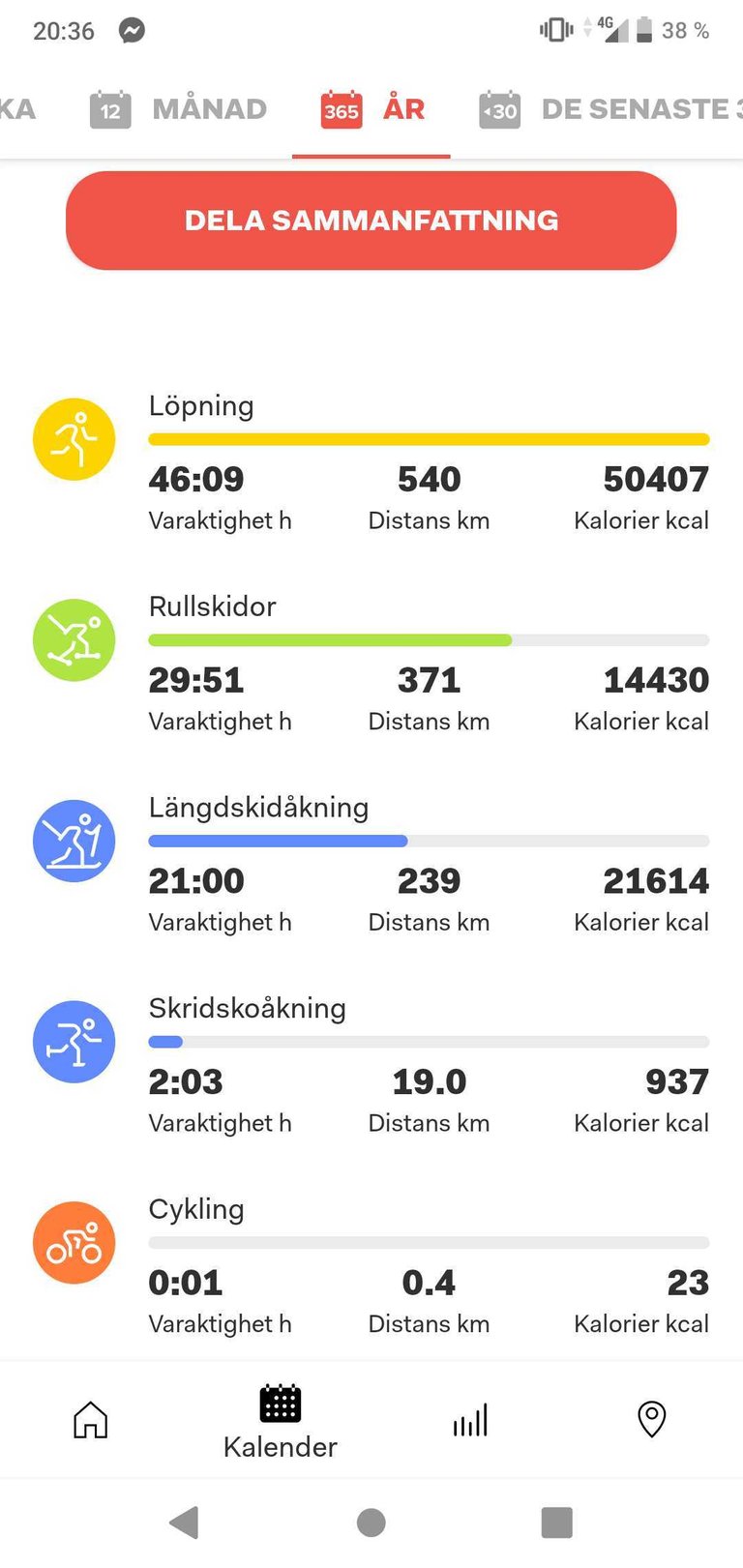This screenshot has width=743, height=1568.
Task: Open the Löpning activity summary
Action: point(371,463)
